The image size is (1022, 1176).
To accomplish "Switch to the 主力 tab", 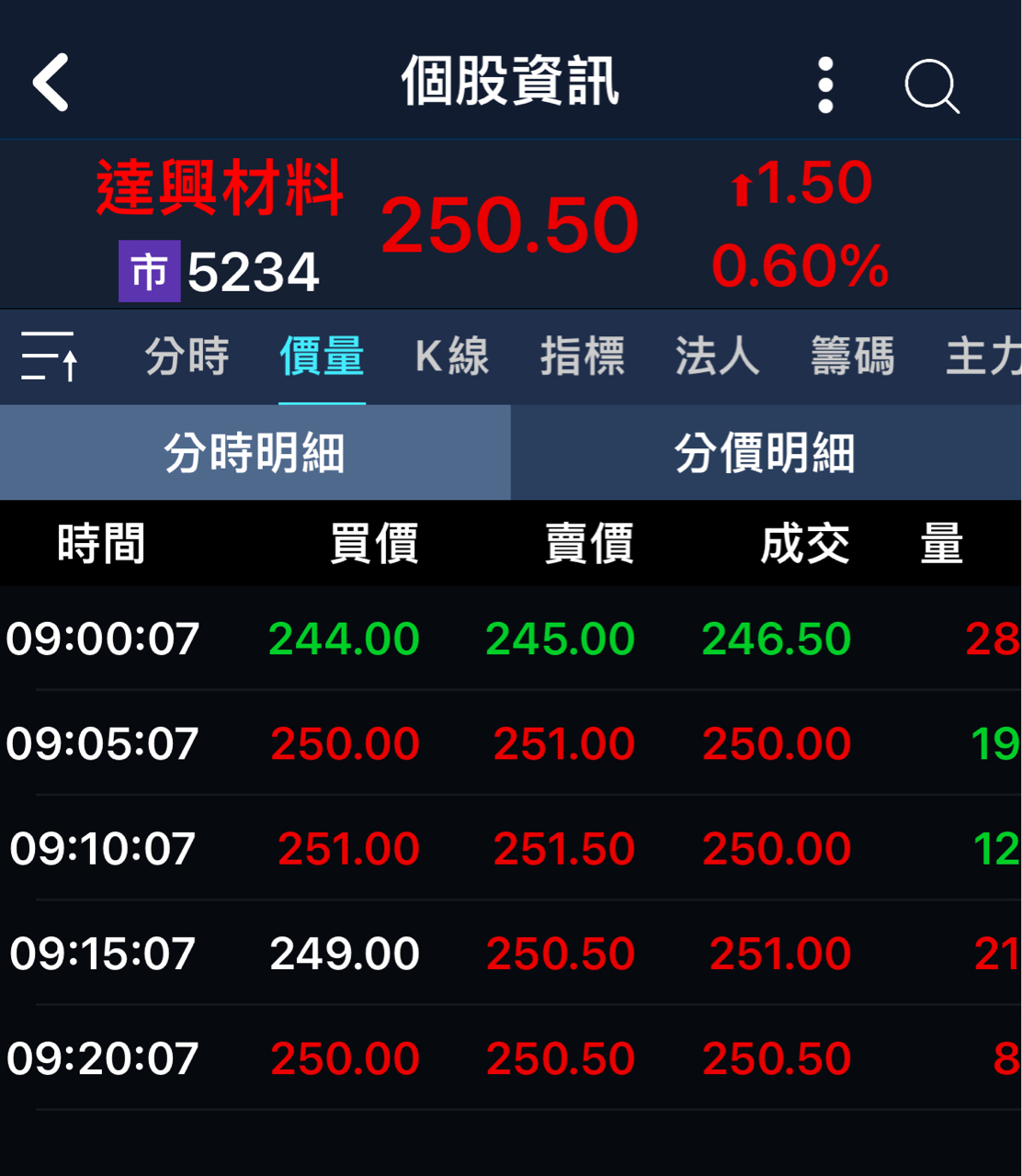I will [983, 356].
